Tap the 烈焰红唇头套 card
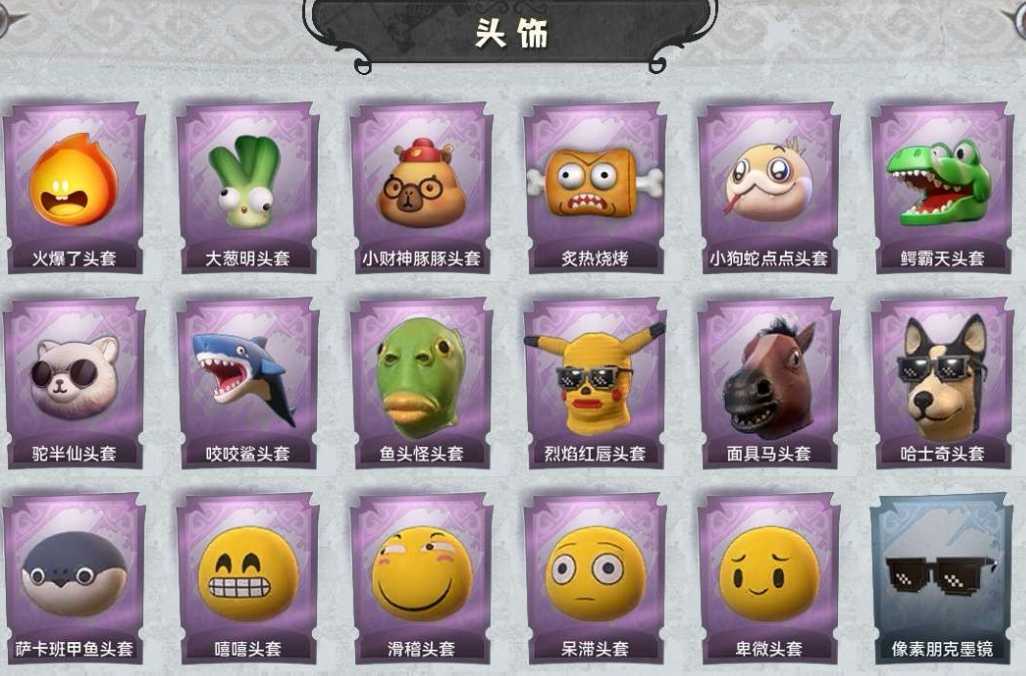This screenshot has height=676, width=1026. click(x=595, y=381)
